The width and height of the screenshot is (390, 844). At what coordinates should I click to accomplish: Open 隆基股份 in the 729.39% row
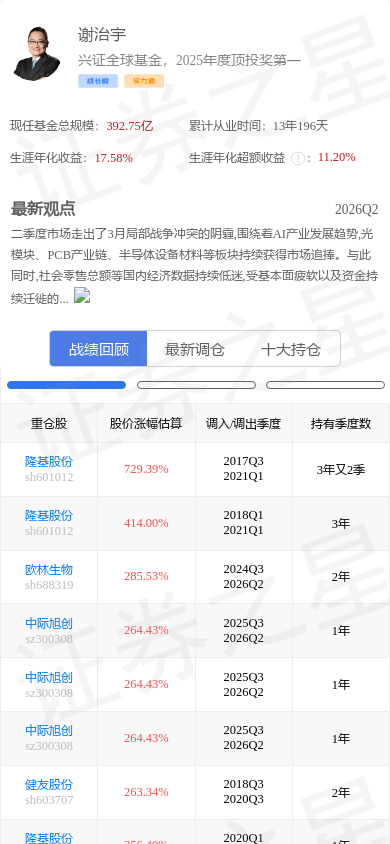click(x=49, y=462)
